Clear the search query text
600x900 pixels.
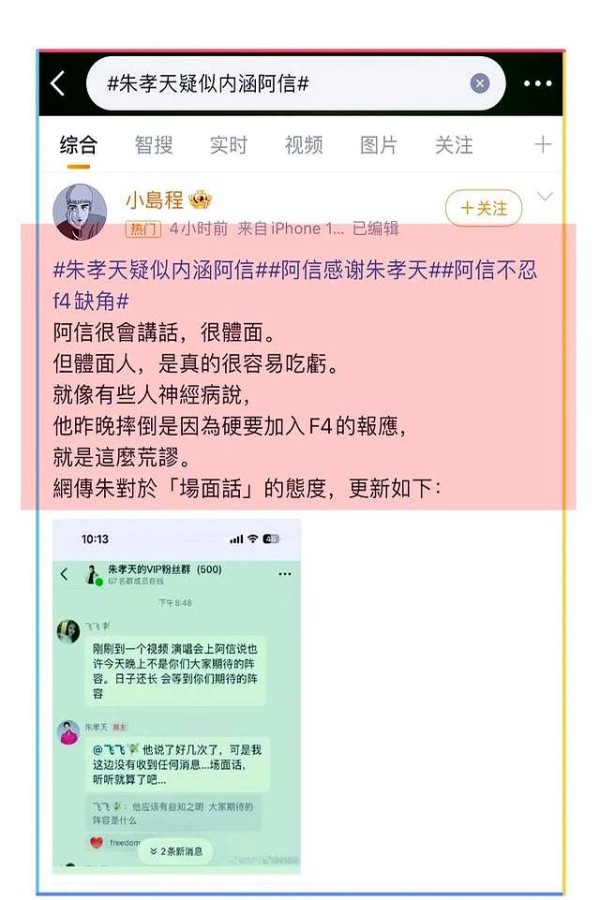(x=480, y=84)
